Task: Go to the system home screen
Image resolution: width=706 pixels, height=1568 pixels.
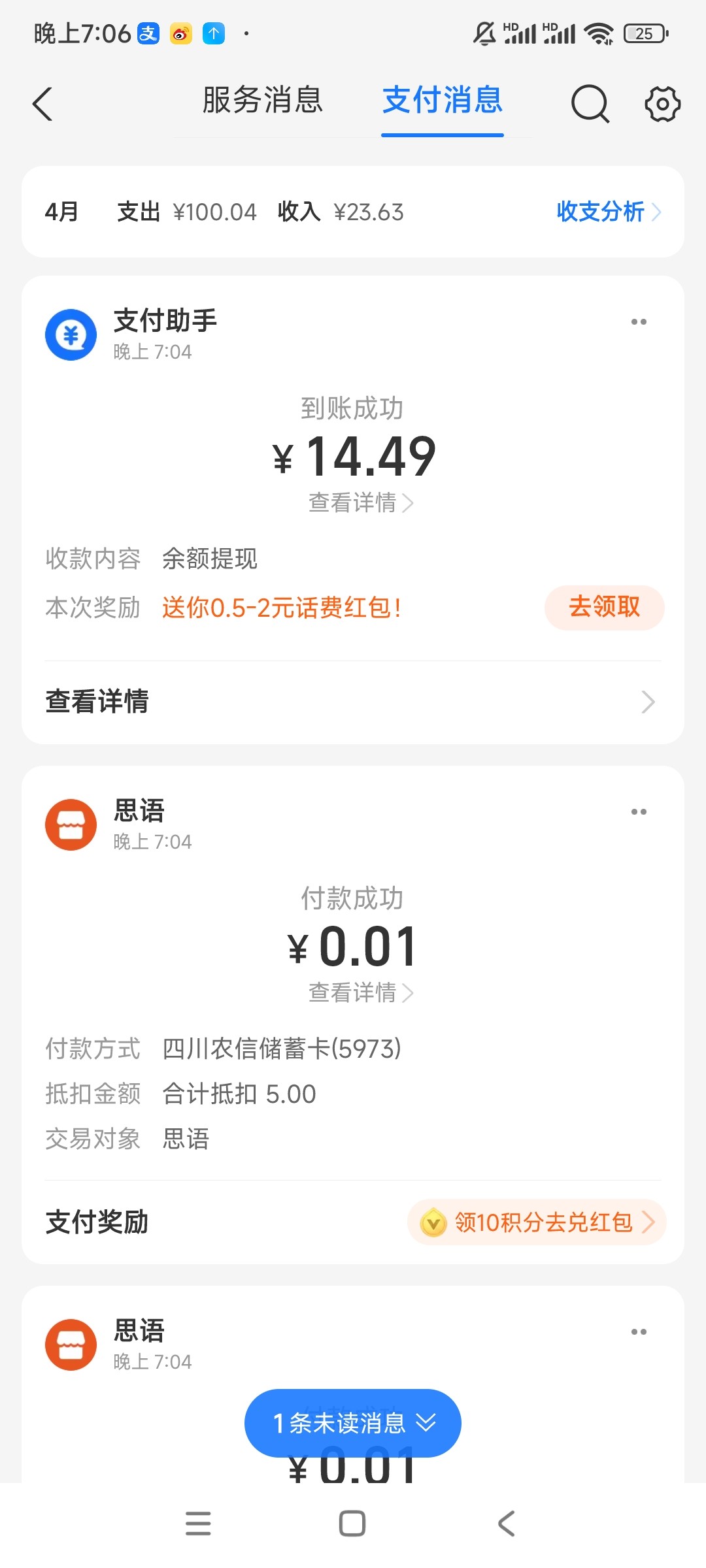Action: (352, 1524)
